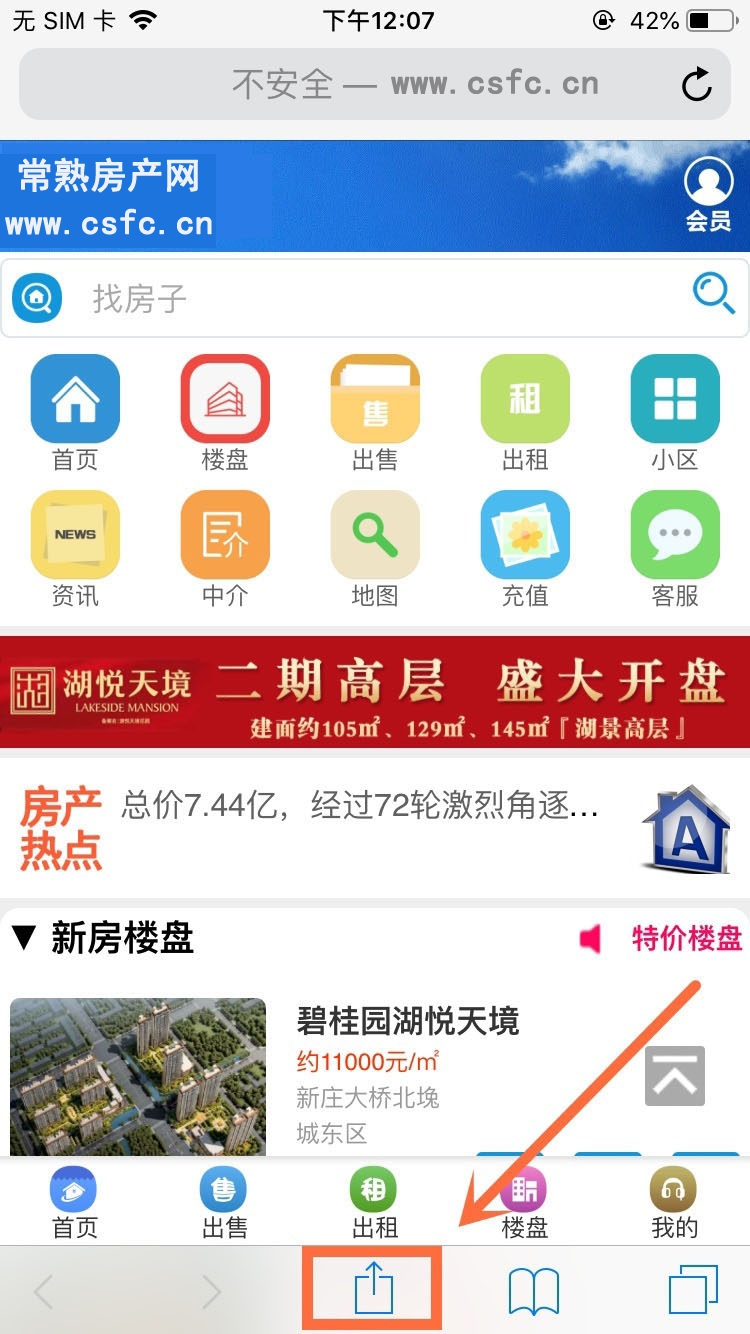
Task: Tap the Safari share button
Action: click(373, 1289)
